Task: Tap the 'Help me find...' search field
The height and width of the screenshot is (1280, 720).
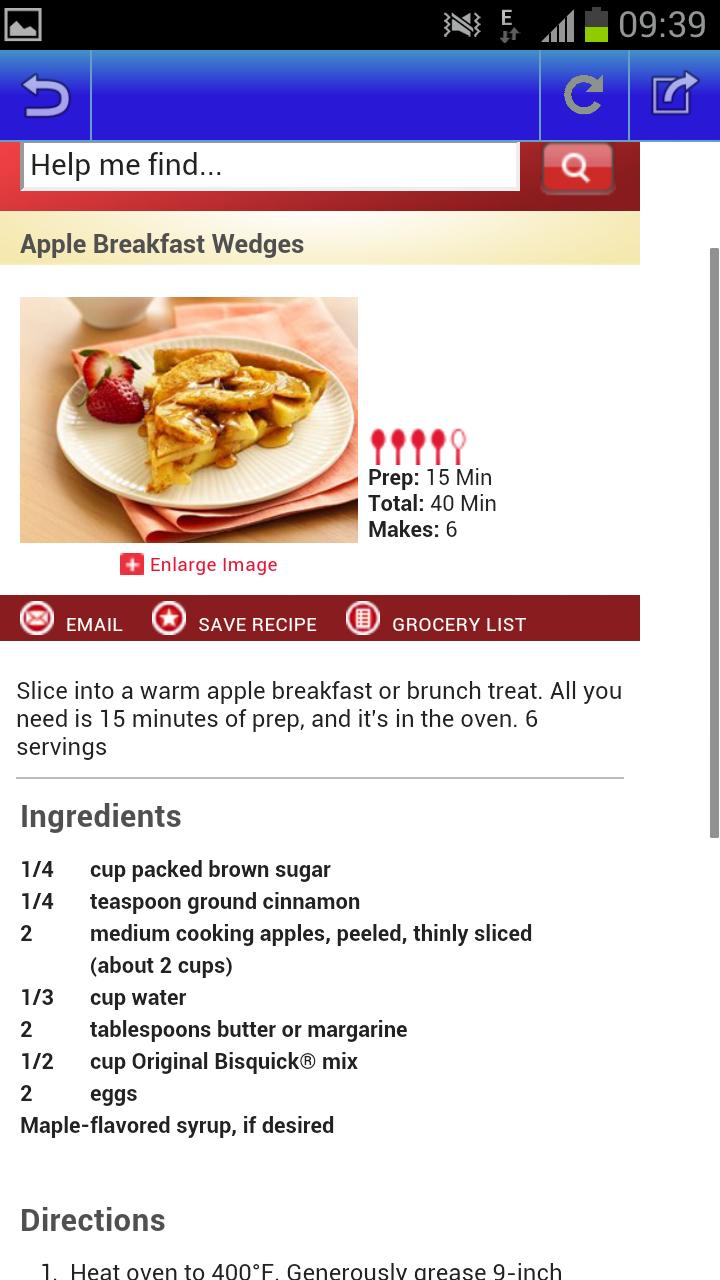Action: pyautogui.click(x=270, y=166)
